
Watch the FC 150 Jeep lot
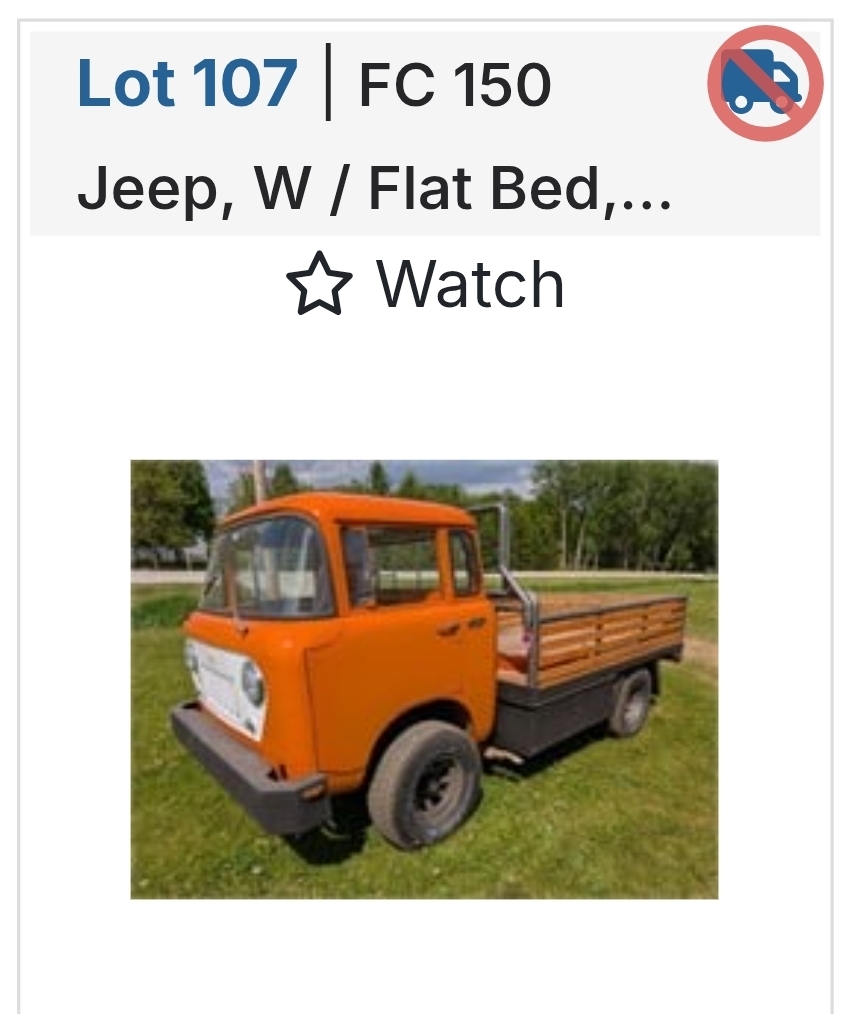(426, 285)
